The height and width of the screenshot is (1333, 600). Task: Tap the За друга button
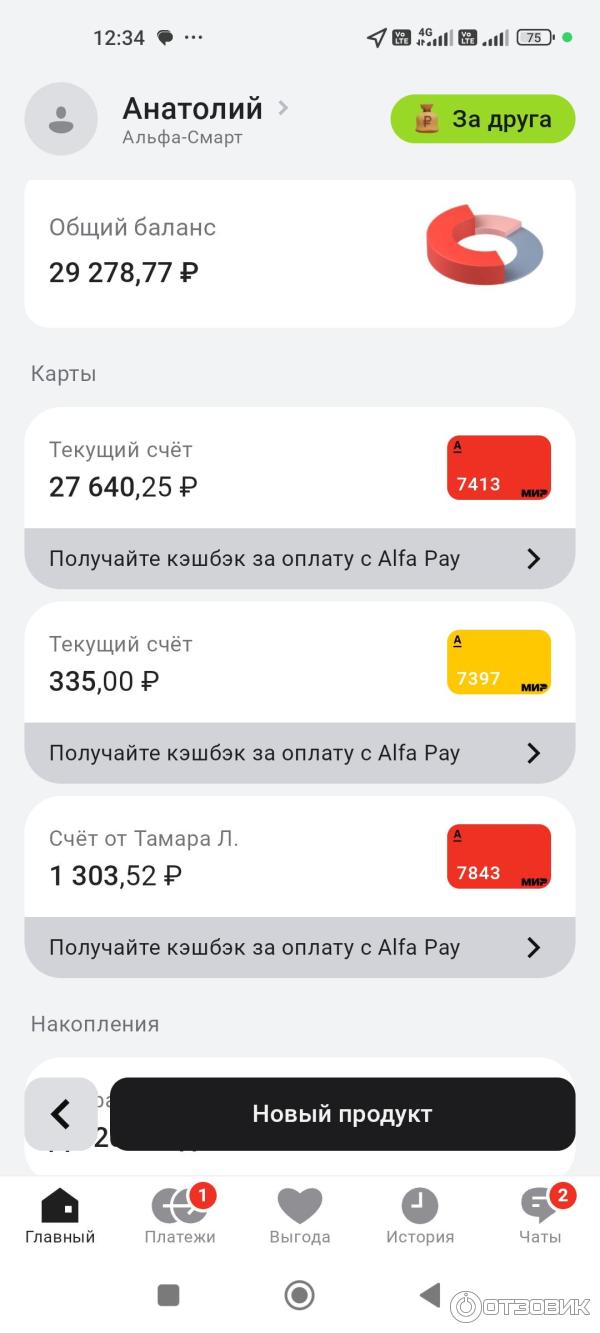click(x=482, y=120)
